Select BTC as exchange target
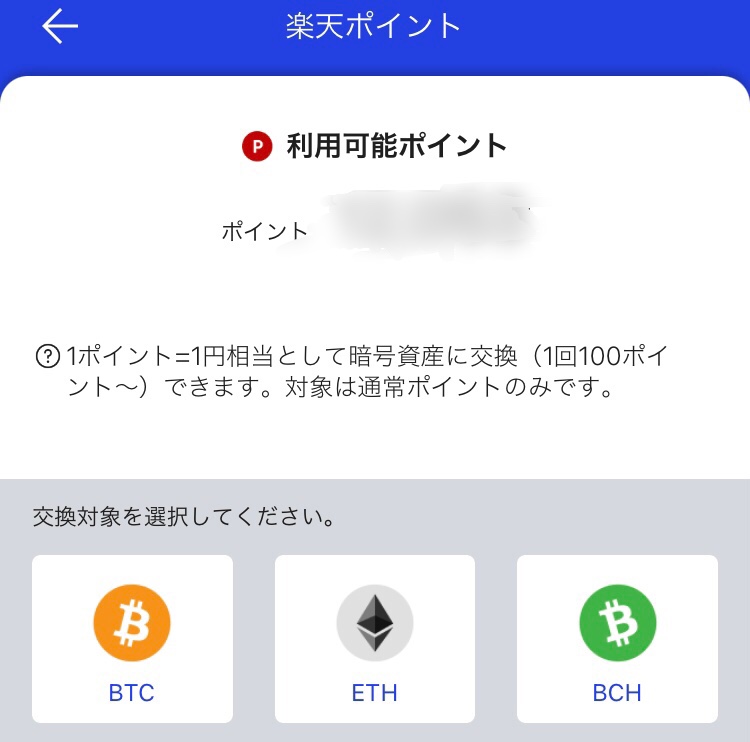Image resolution: width=750 pixels, height=742 pixels. point(132,638)
